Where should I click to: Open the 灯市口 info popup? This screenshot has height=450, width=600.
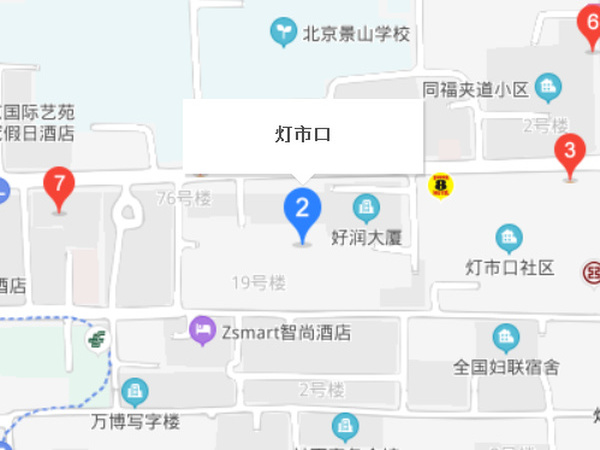click(302, 134)
